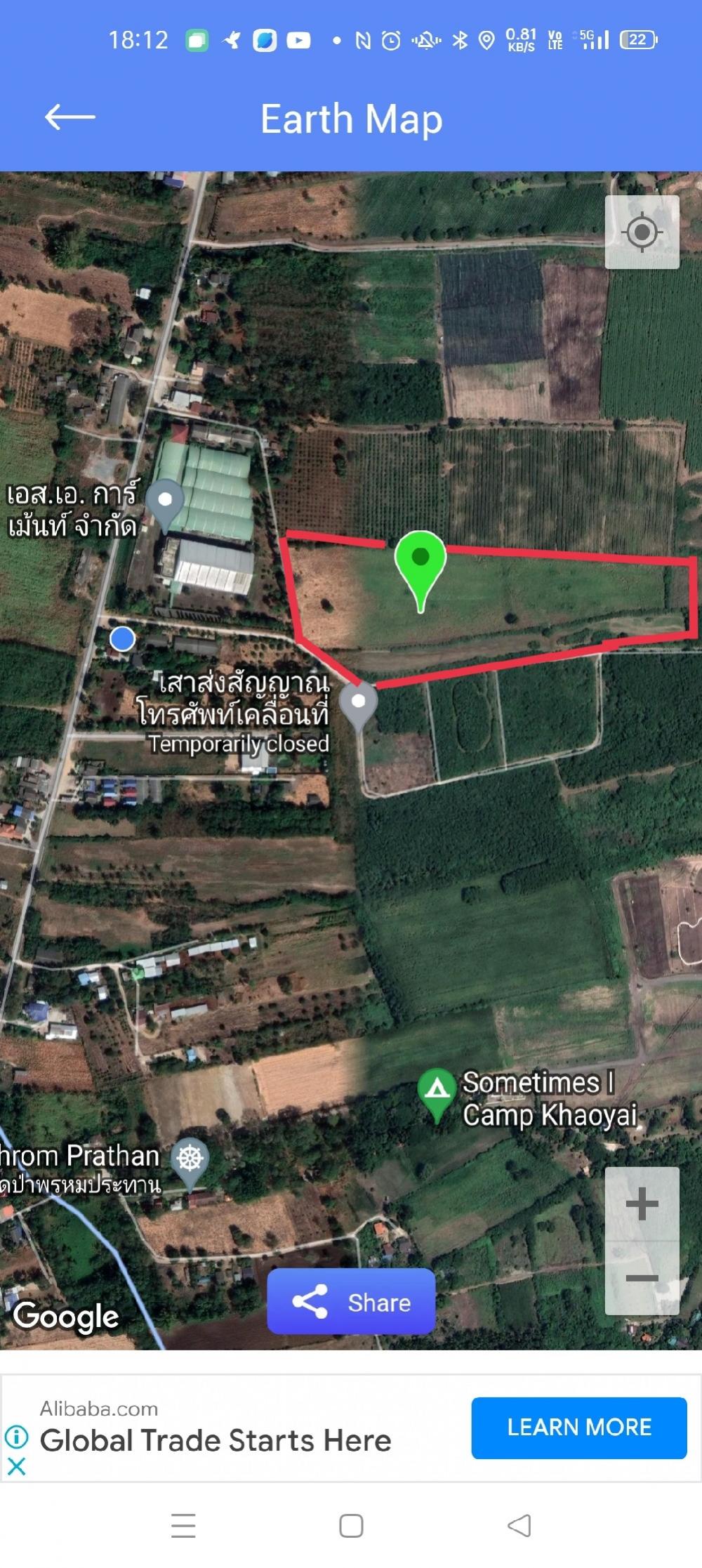Screen dimensions: 702x1568
Task: Center the map on my location
Action: (x=642, y=232)
